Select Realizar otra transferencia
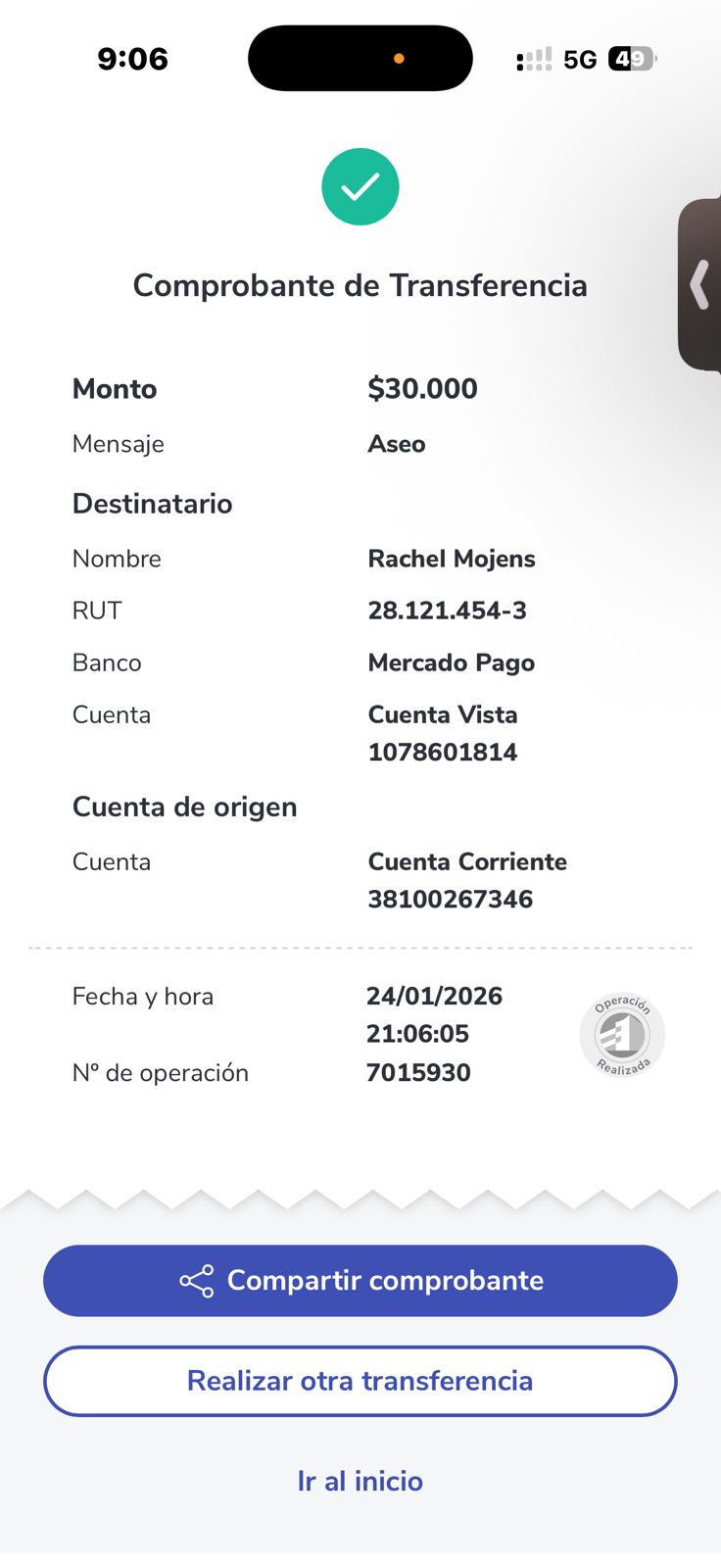 (x=360, y=1381)
